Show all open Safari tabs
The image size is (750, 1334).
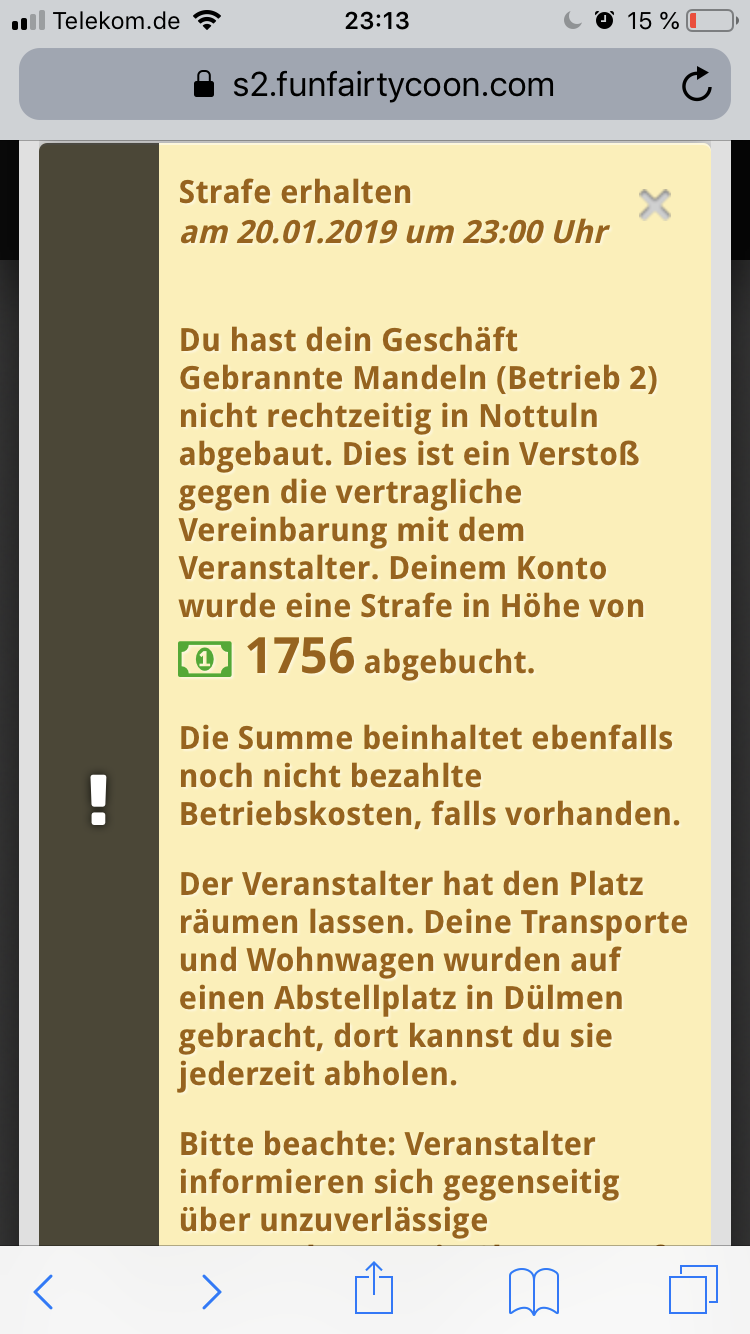[x=693, y=1291]
